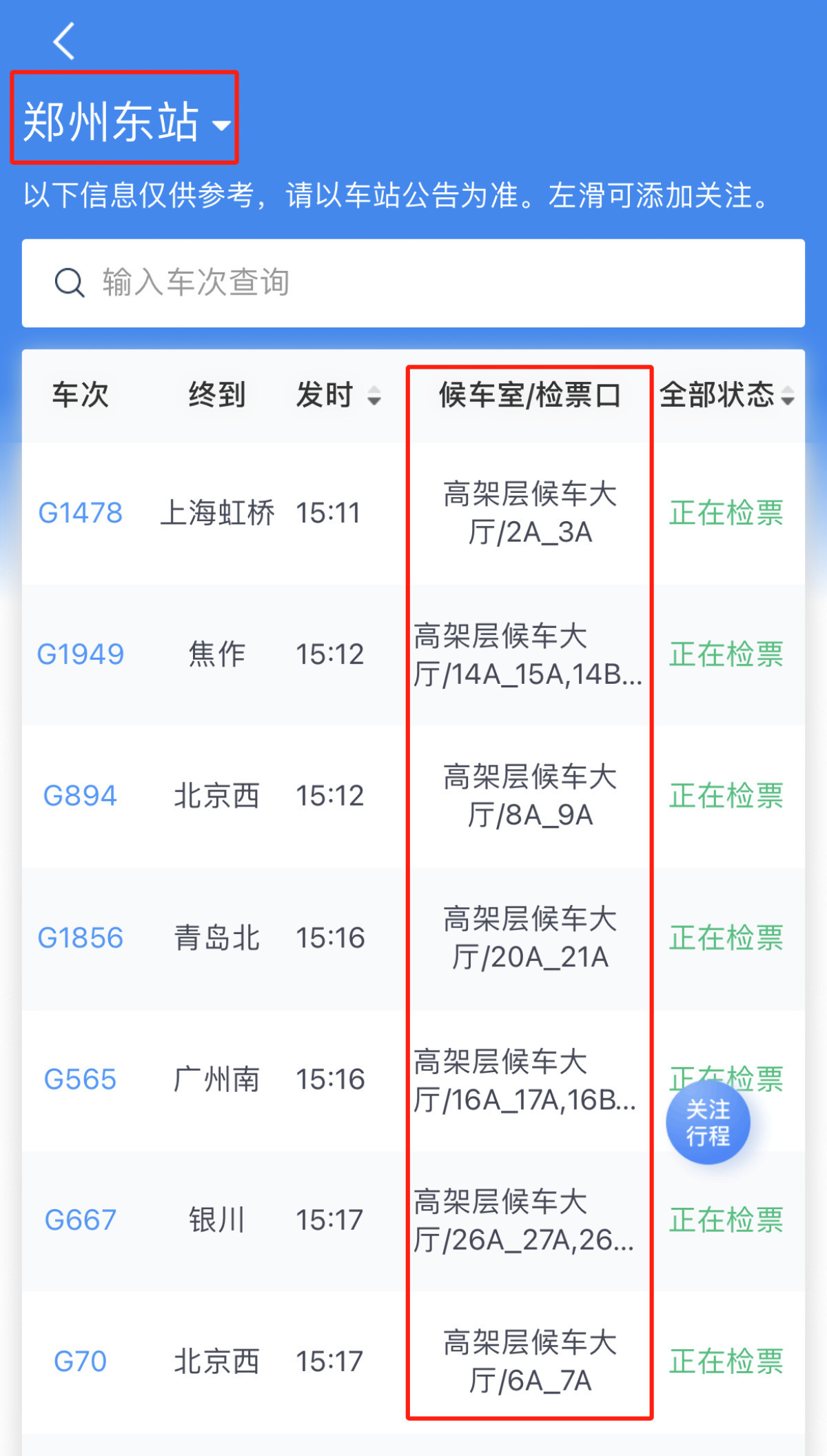The height and width of the screenshot is (1456, 827).
Task: Open train G1856 to 青岛北
Action: pyautogui.click(x=81, y=938)
